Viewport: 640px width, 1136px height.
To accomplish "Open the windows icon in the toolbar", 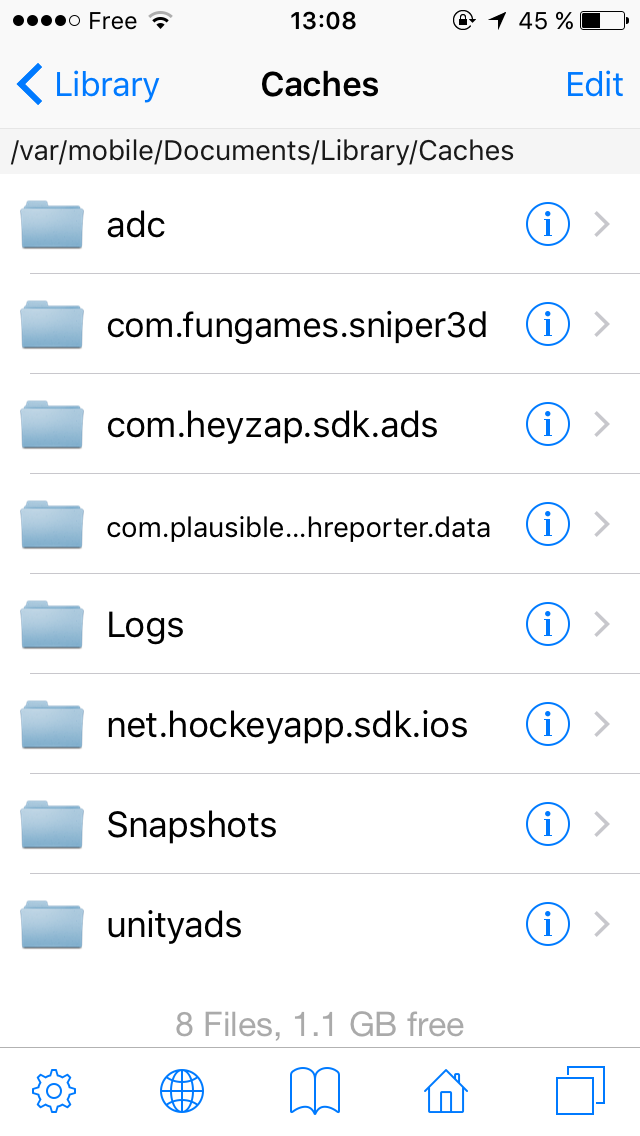I will pyautogui.click(x=580, y=1090).
